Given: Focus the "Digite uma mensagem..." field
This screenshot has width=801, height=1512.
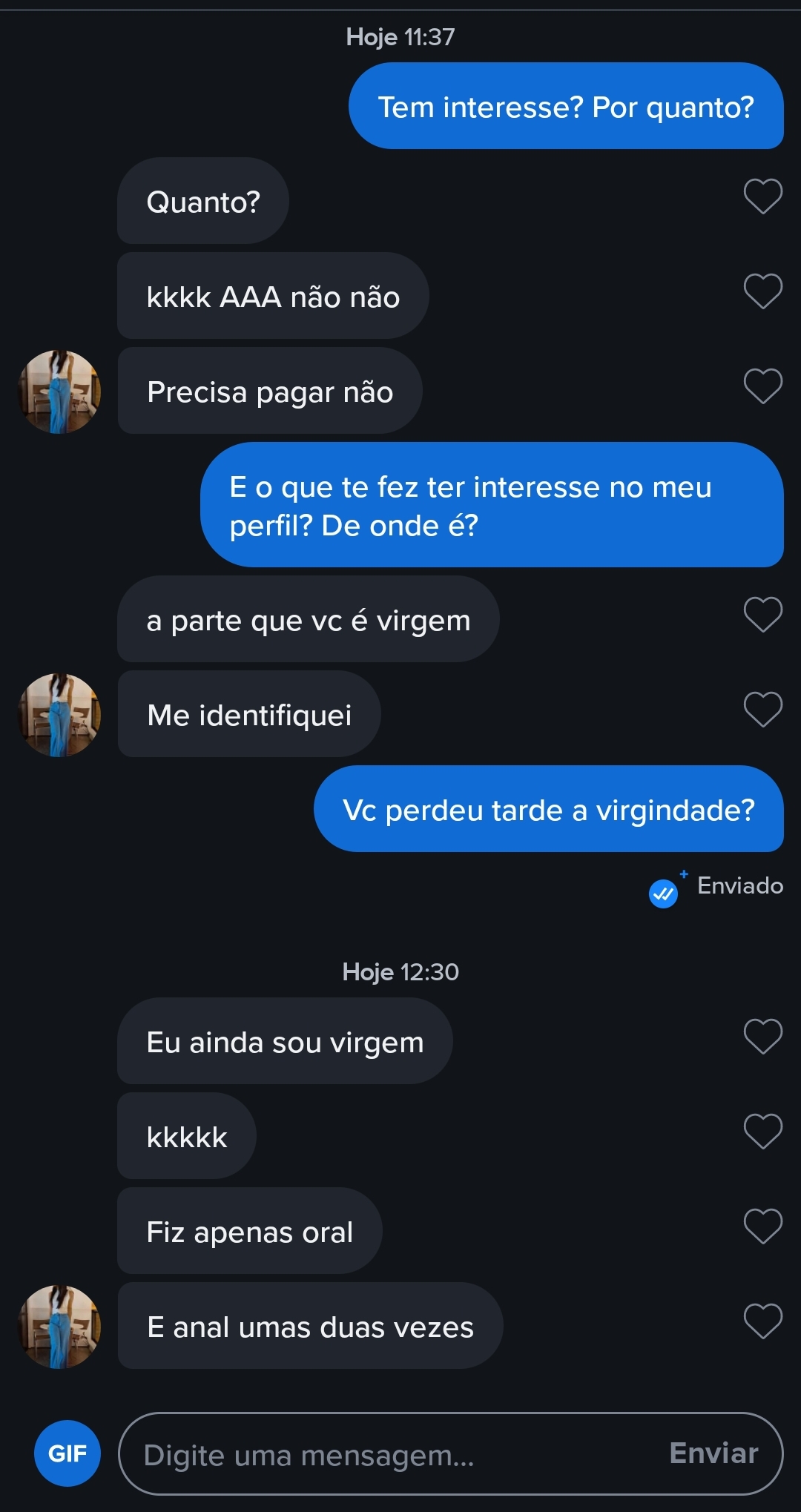Looking at the screenshot, I should (x=386, y=1454).
